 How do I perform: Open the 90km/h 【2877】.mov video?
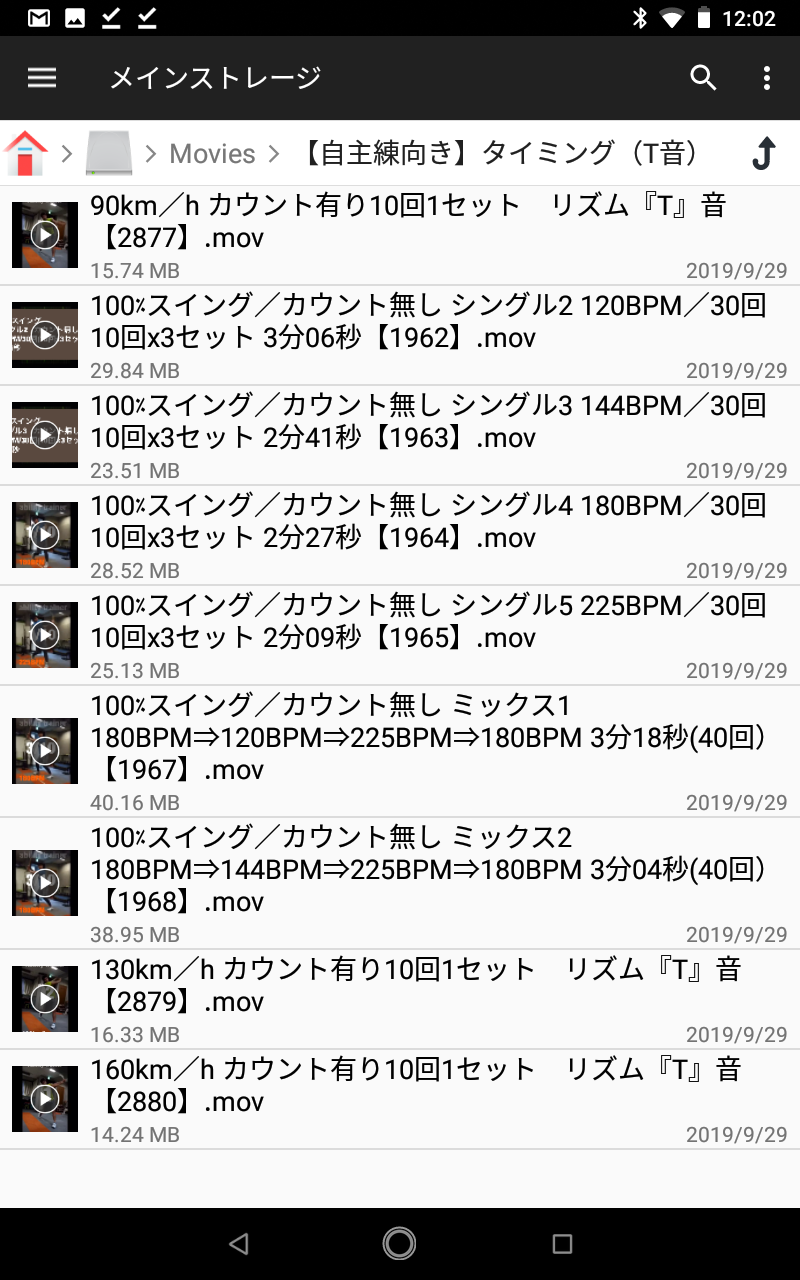(x=400, y=235)
